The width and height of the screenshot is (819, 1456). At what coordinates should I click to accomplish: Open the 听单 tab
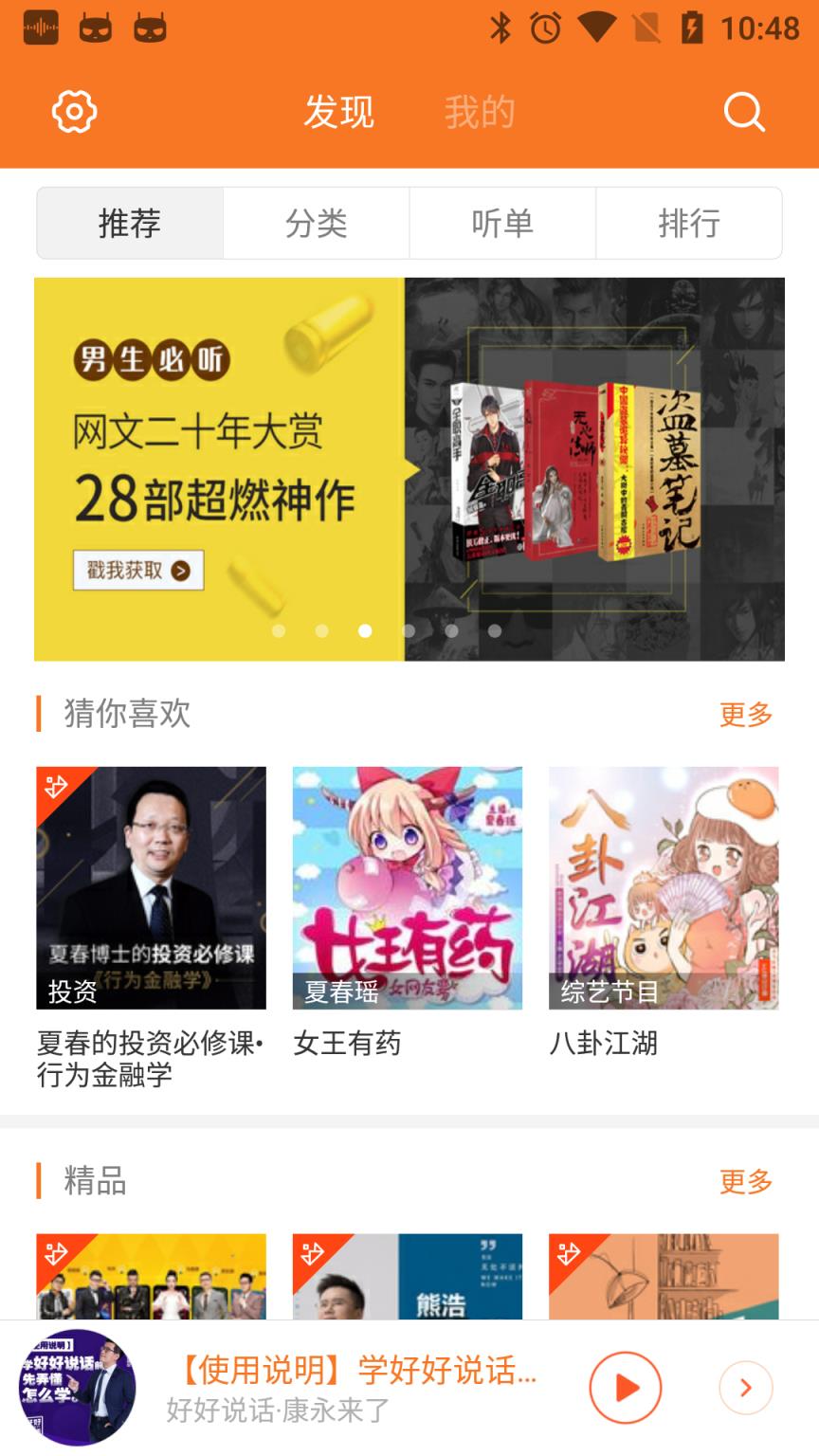(x=502, y=223)
